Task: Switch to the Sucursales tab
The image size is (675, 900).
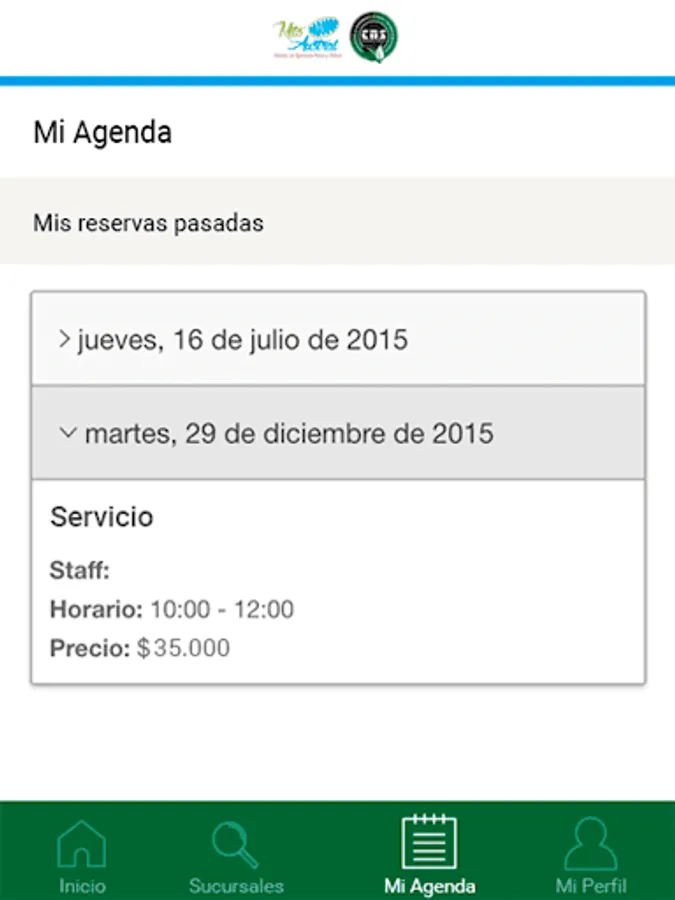Action: pyautogui.click(x=236, y=855)
